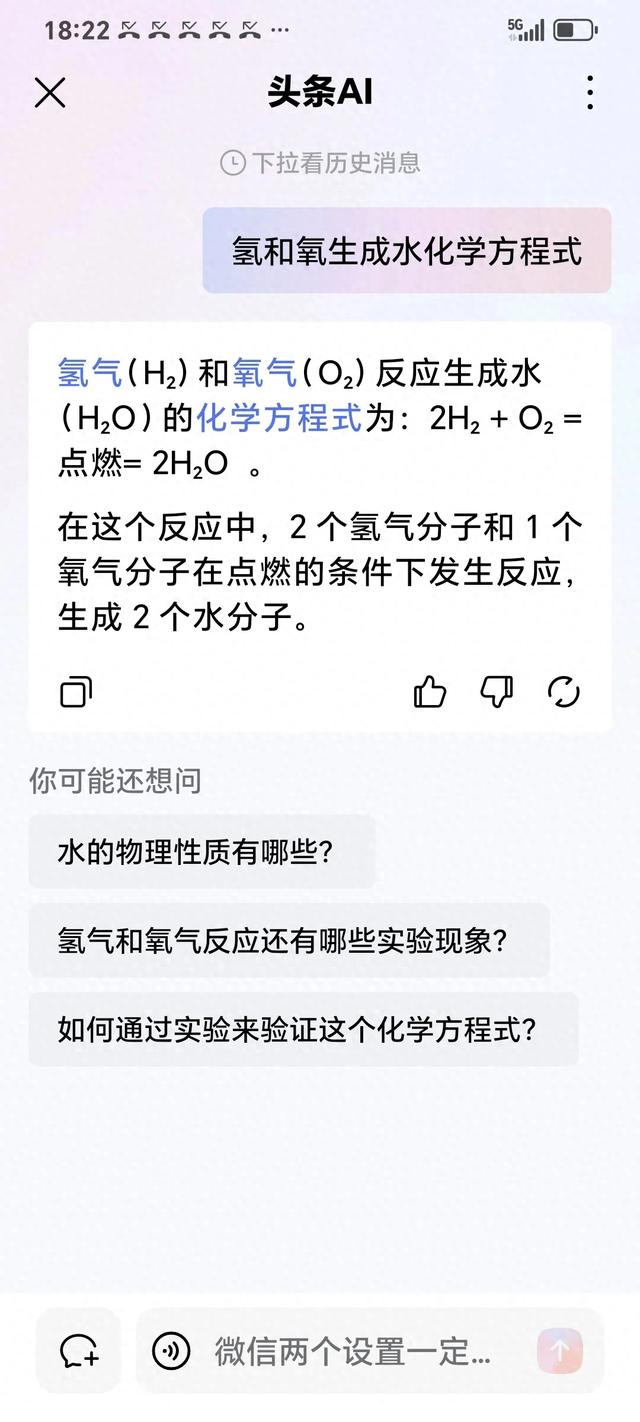Ask 如何通过实验来验证这个化学方程式?
The image size is (640, 1422).
point(304,1029)
